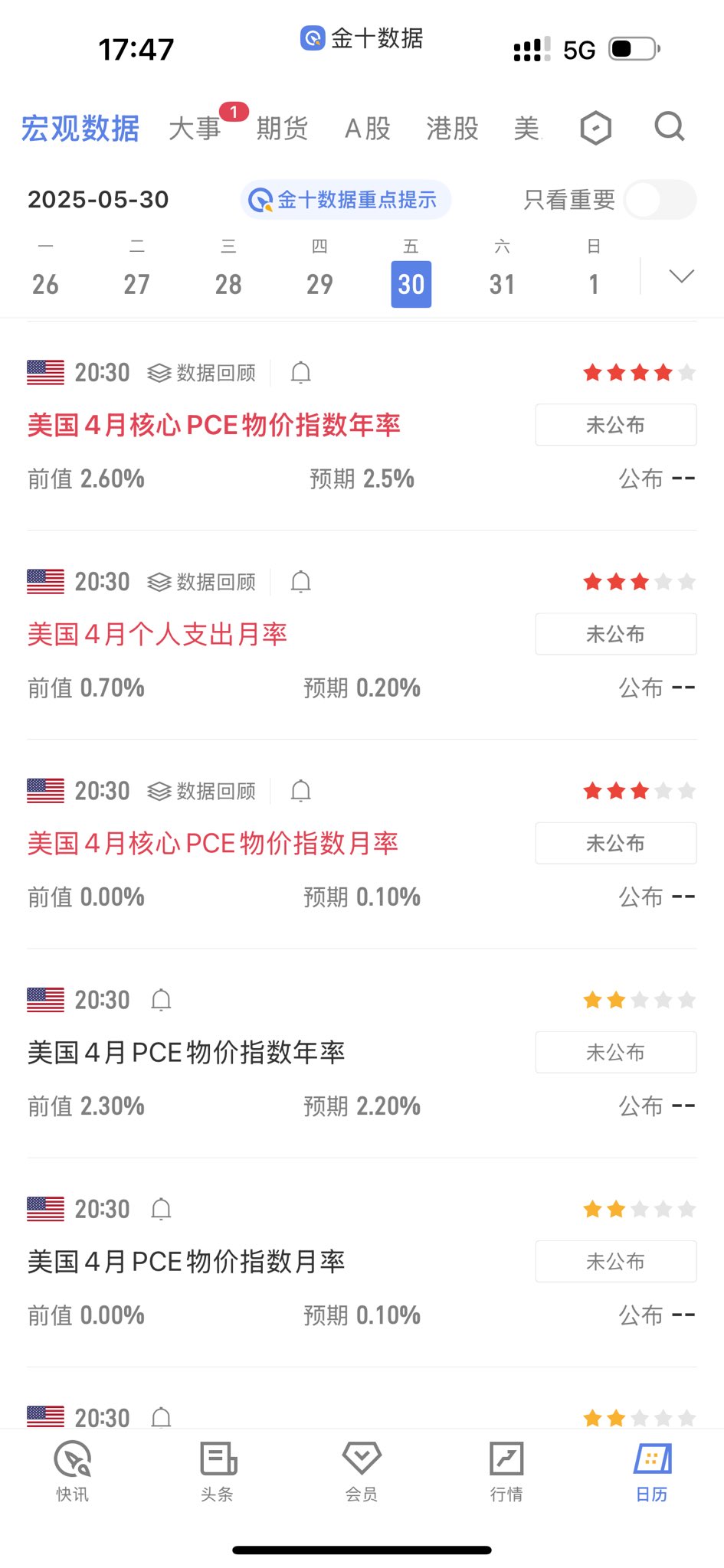The image size is (724, 1568).
Task: Set reminder bell for 美国4月个人支出月率
Action: point(301,583)
